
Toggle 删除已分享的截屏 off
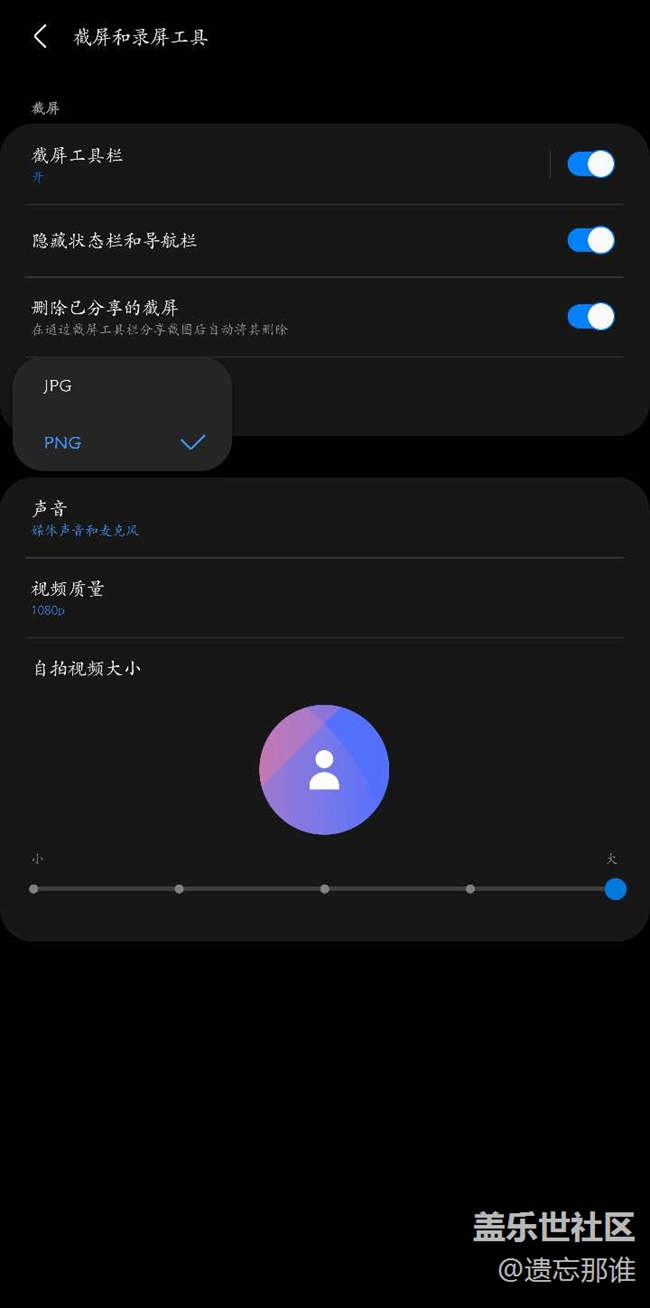[x=590, y=317]
